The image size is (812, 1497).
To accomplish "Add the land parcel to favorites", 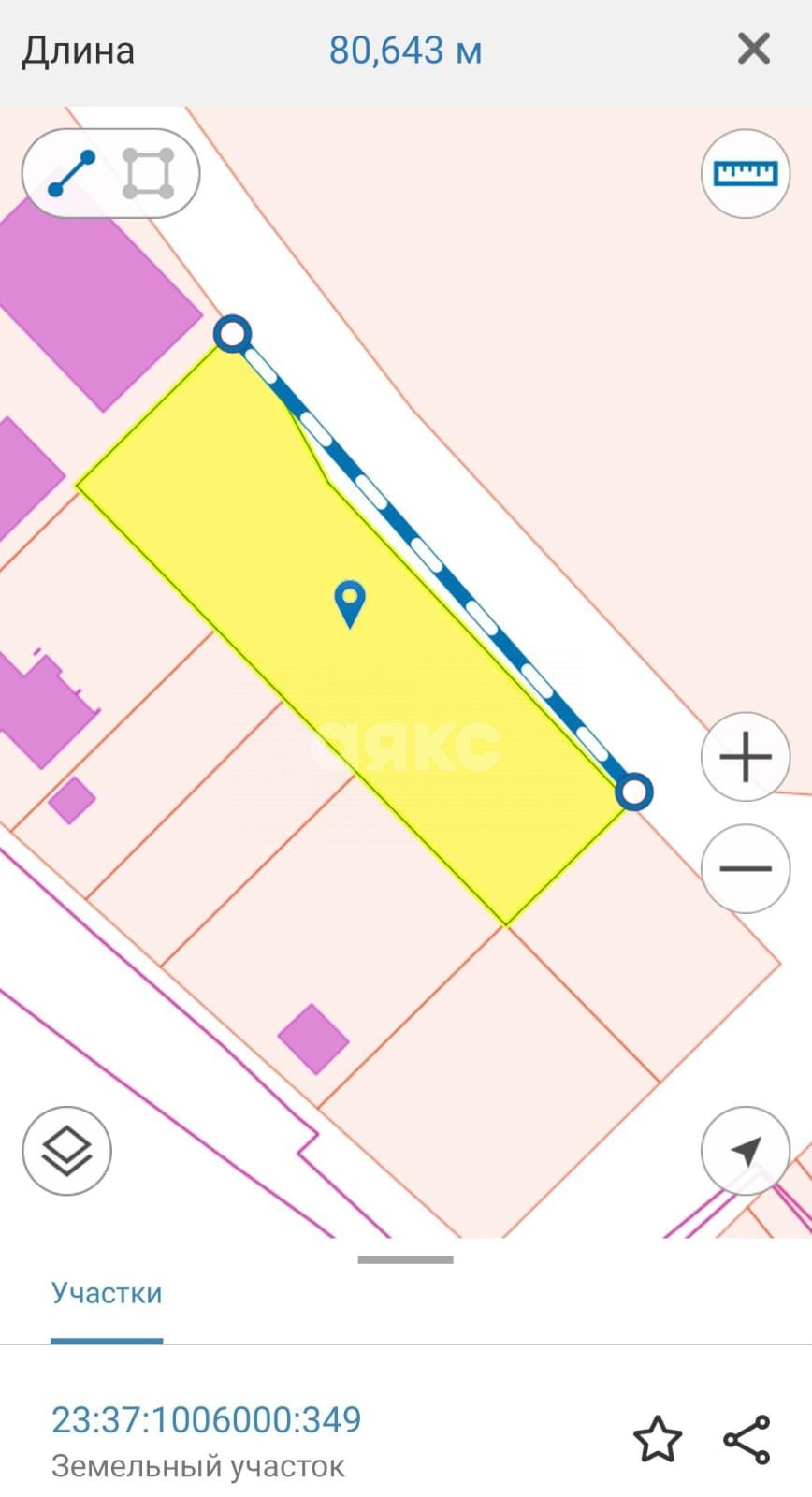I will point(658,1439).
